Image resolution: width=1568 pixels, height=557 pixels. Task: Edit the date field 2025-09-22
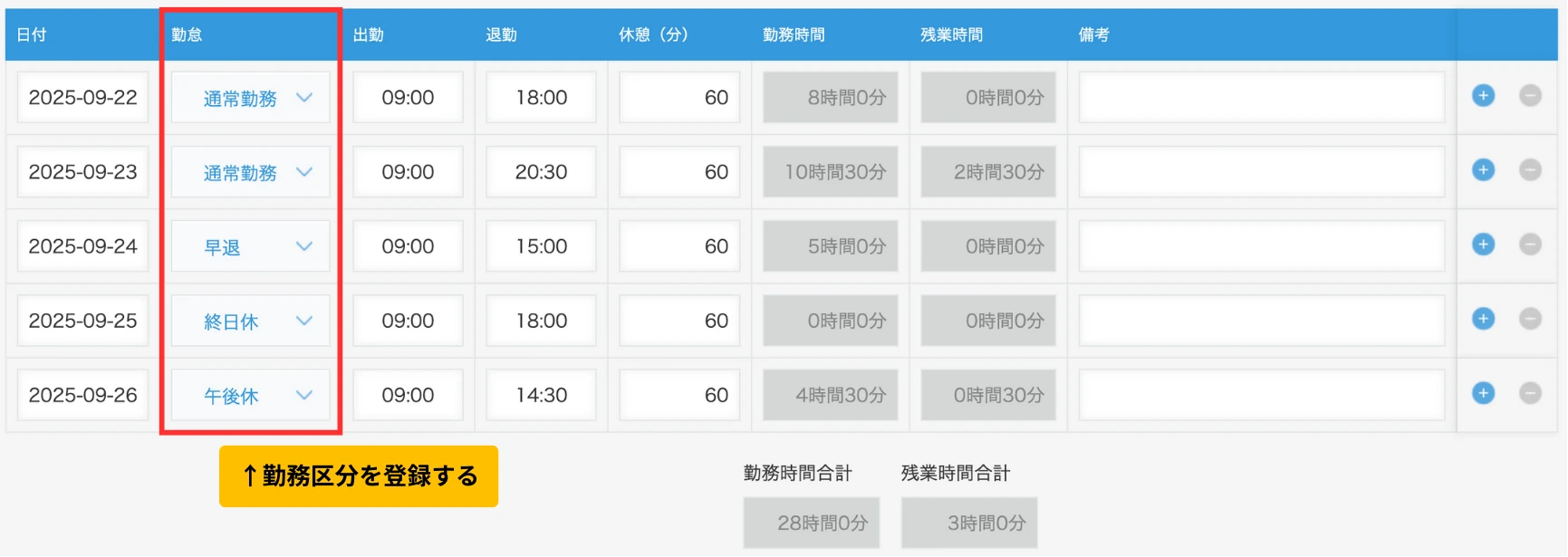coord(82,98)
